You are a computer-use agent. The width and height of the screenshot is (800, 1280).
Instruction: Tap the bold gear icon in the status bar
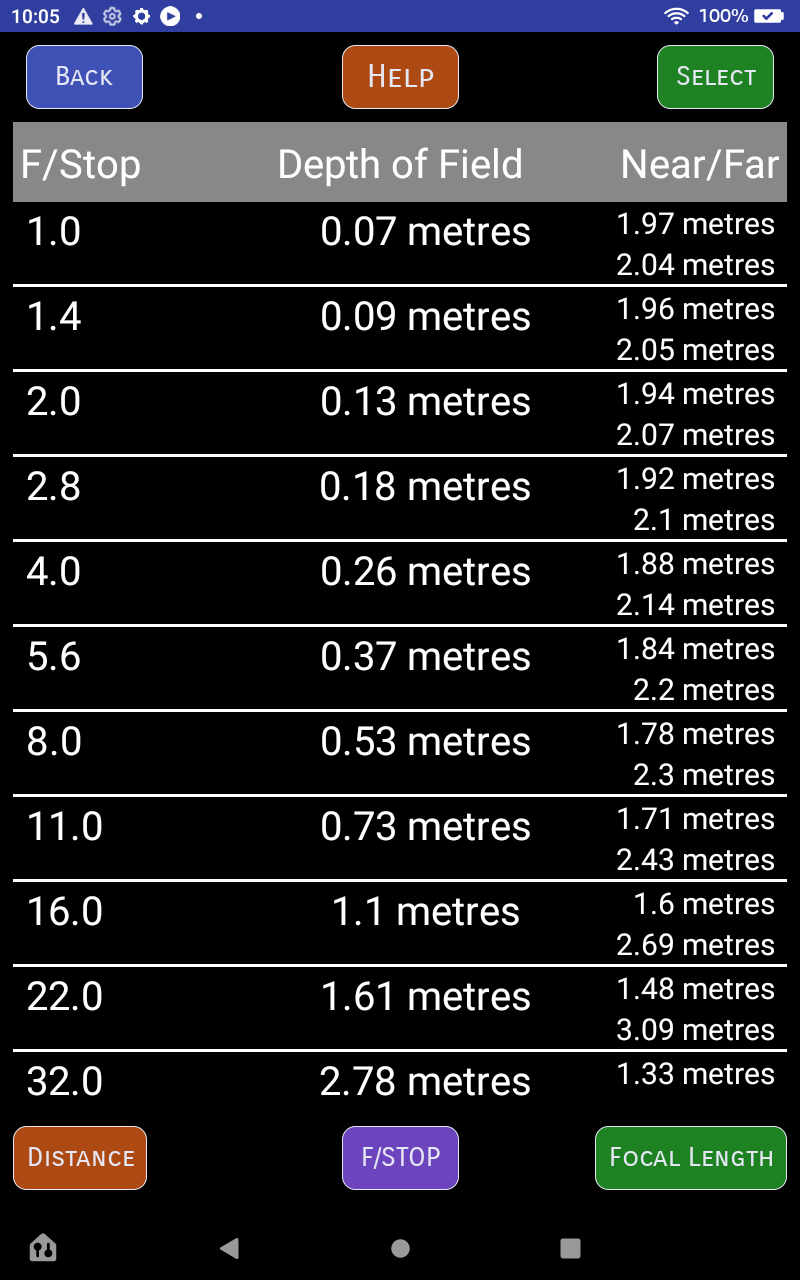141,16
